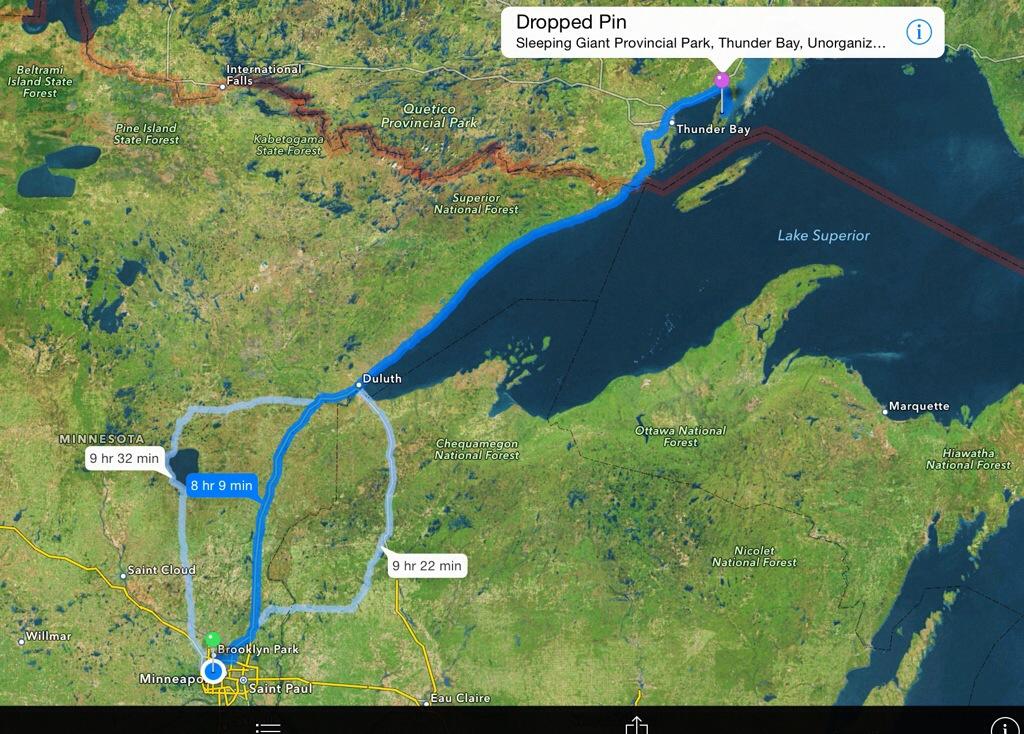Open Dropped Pin info details
Image resolution: width=1024 pixels, height=734 pixels.
(918, 32)
